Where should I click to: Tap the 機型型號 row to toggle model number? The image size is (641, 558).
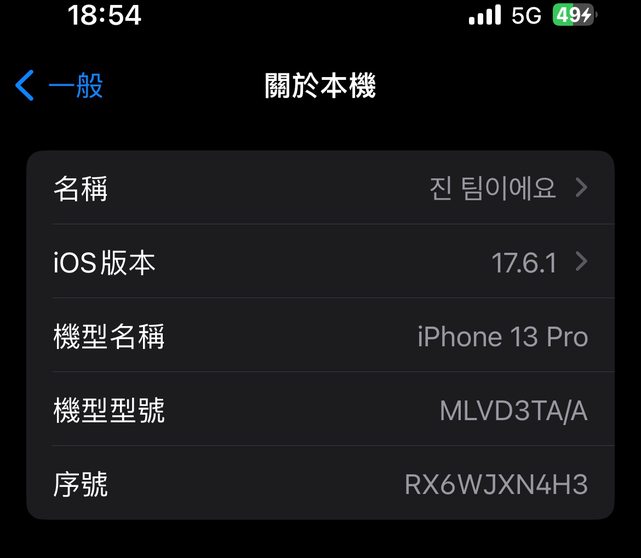point(320,410)
